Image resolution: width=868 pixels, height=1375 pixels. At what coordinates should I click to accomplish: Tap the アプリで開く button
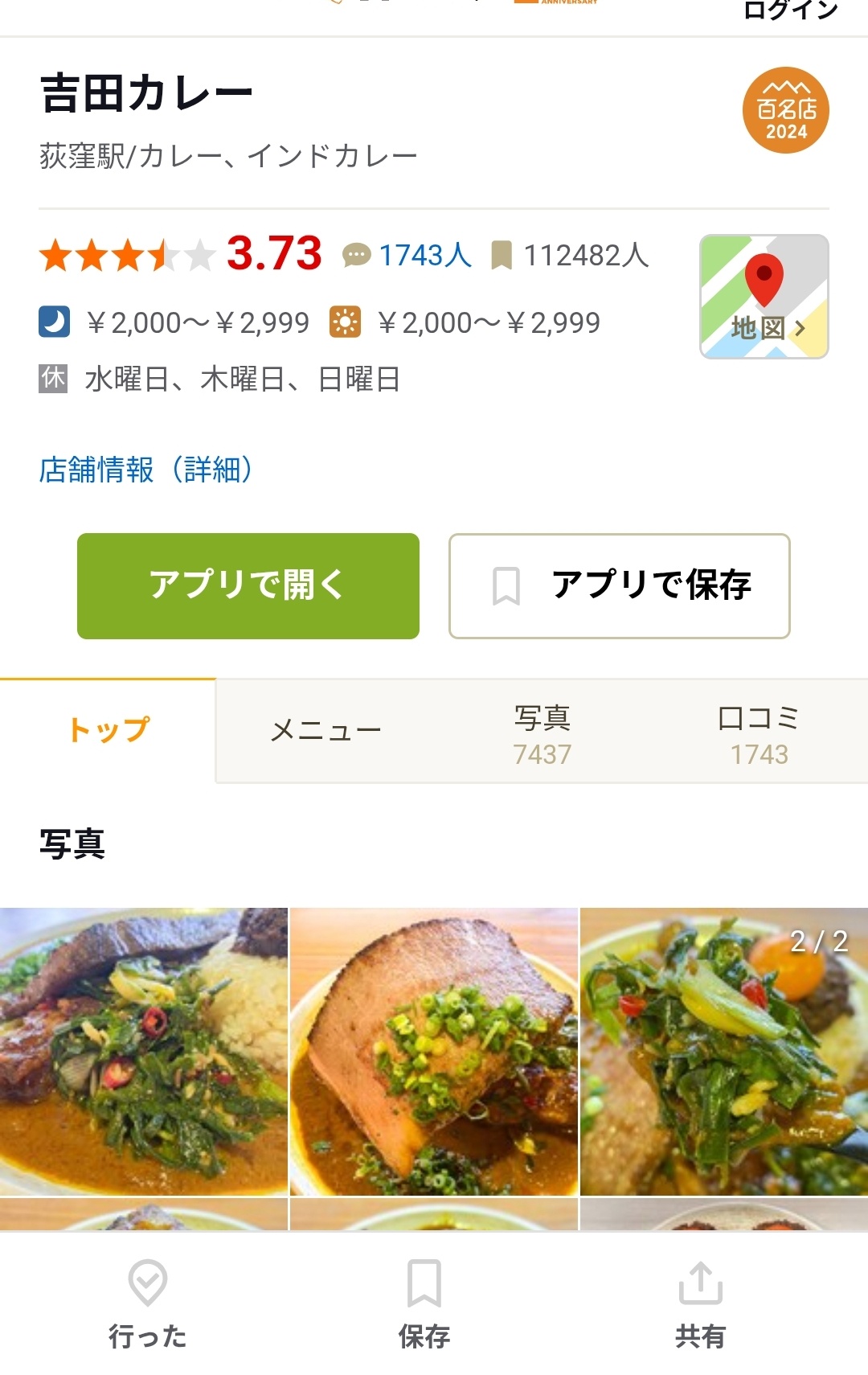coord(248,585)
